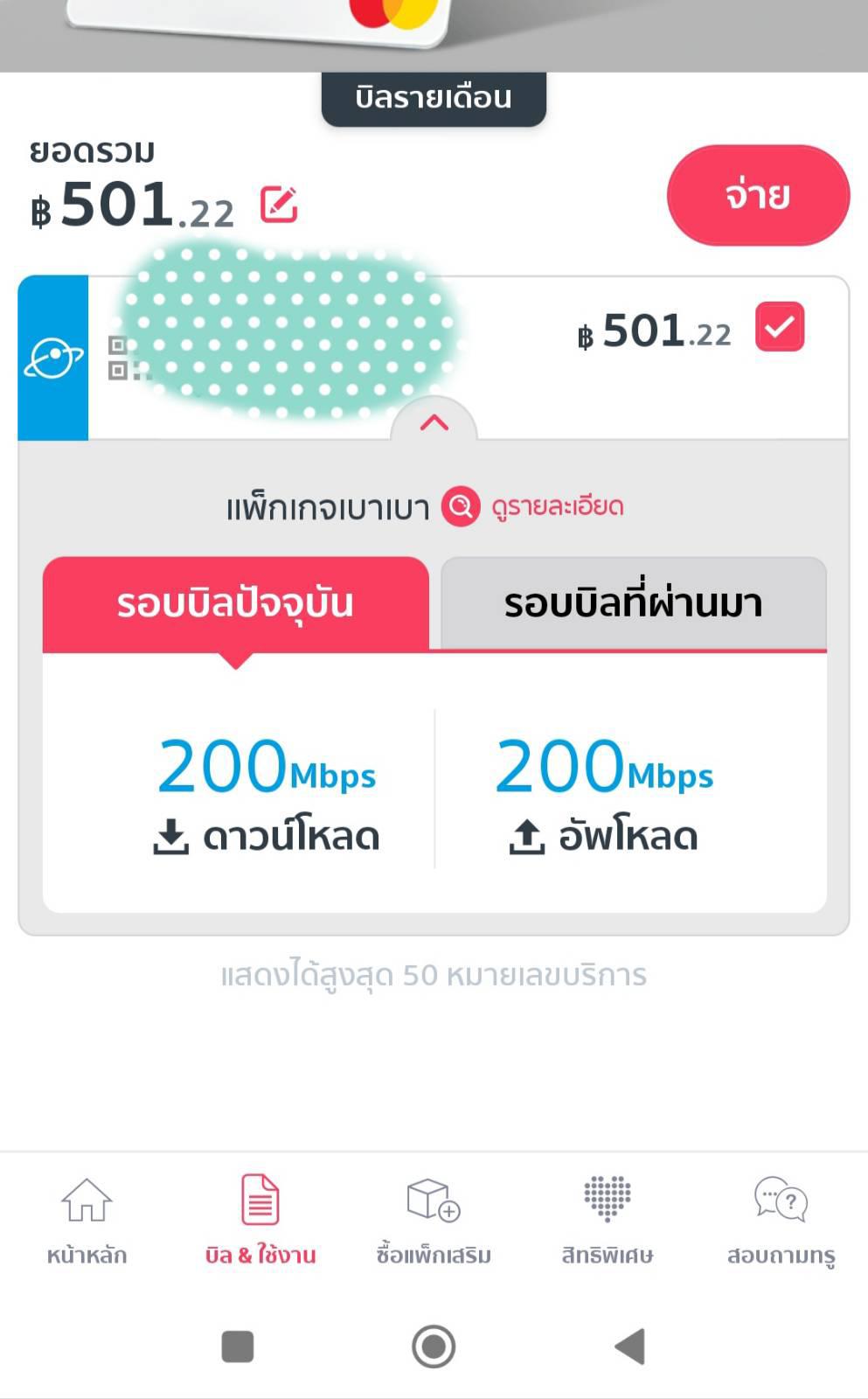Select the รอบบิลปัจจุบัน tab
This screenshot has height=1399, width=868.
[235, 603]
